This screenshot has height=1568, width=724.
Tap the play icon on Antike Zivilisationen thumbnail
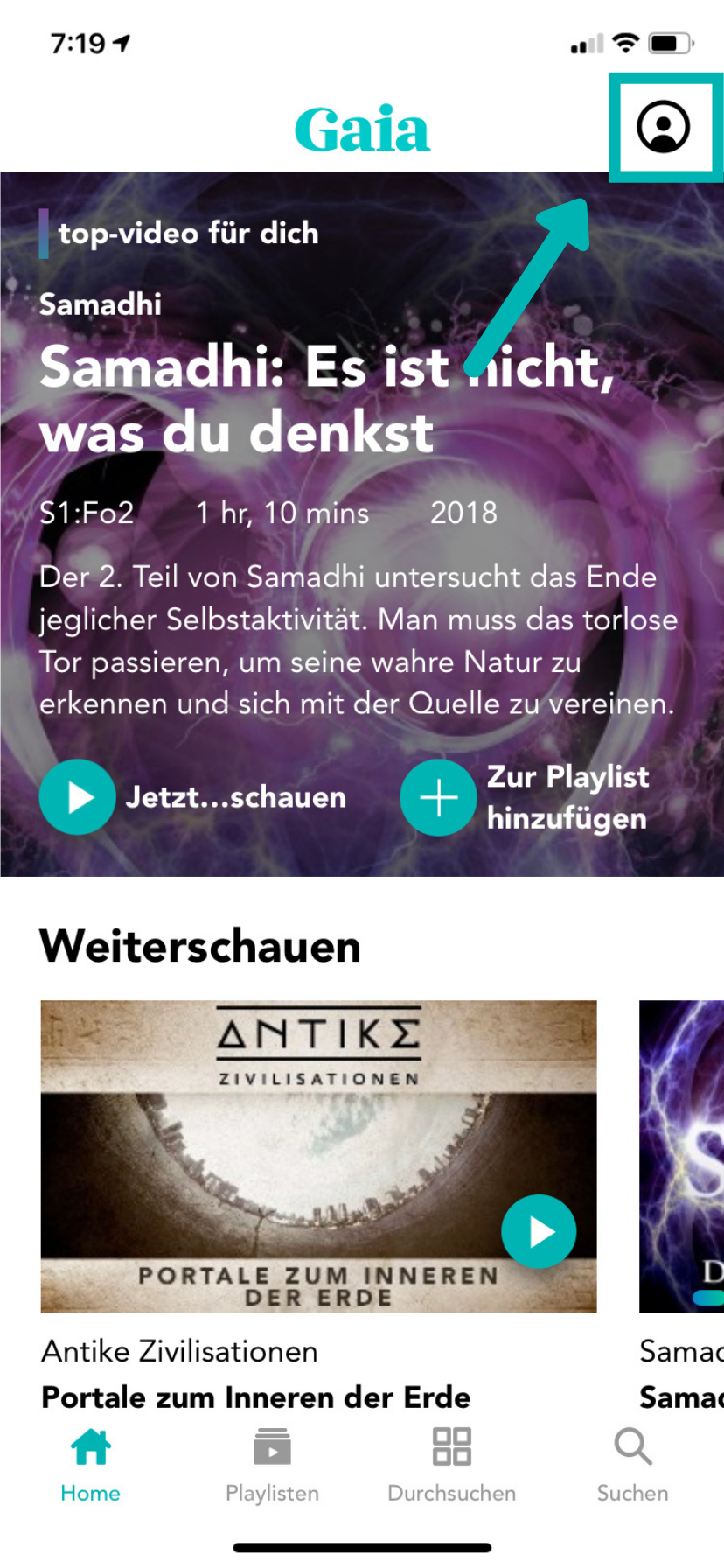(539, 1230)
